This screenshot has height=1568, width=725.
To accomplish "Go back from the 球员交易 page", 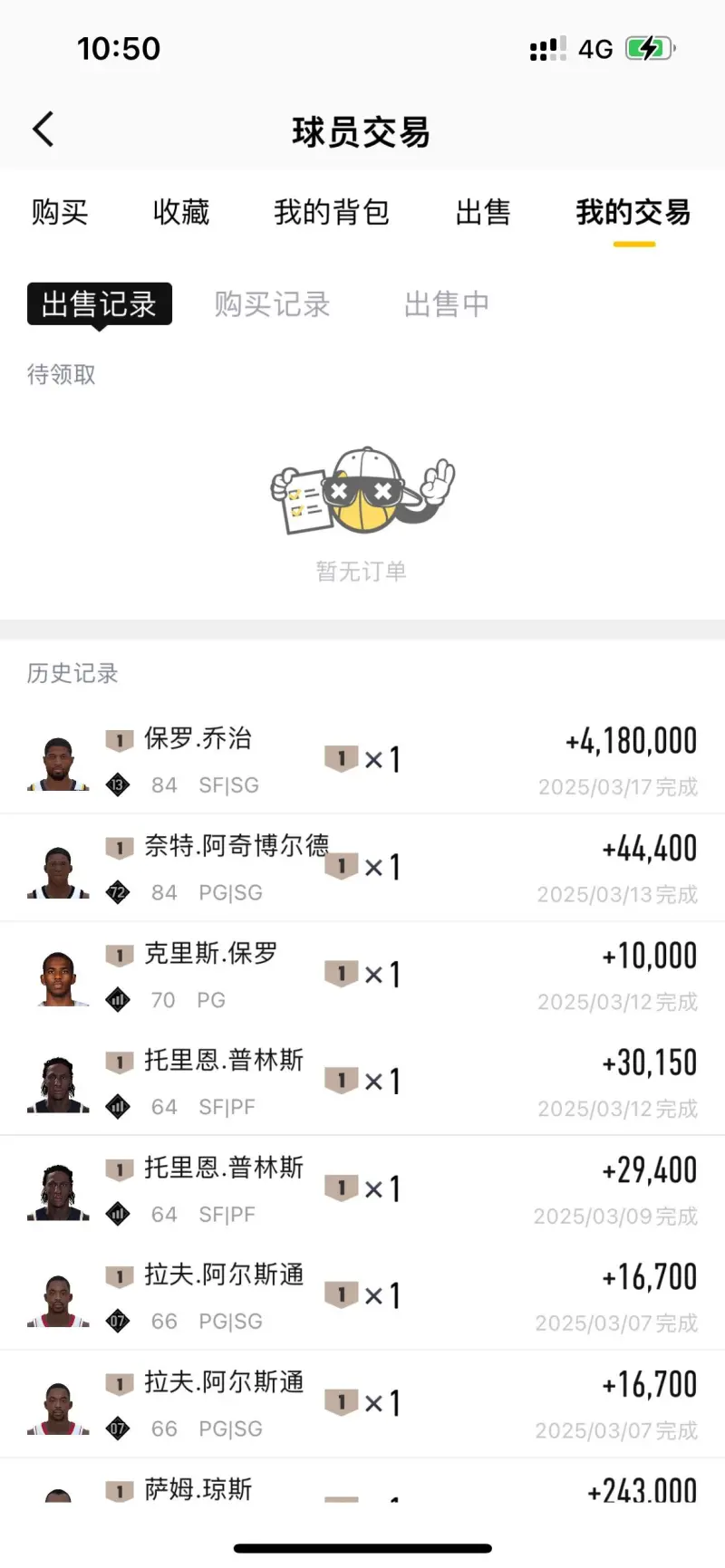I will point(43,130).
